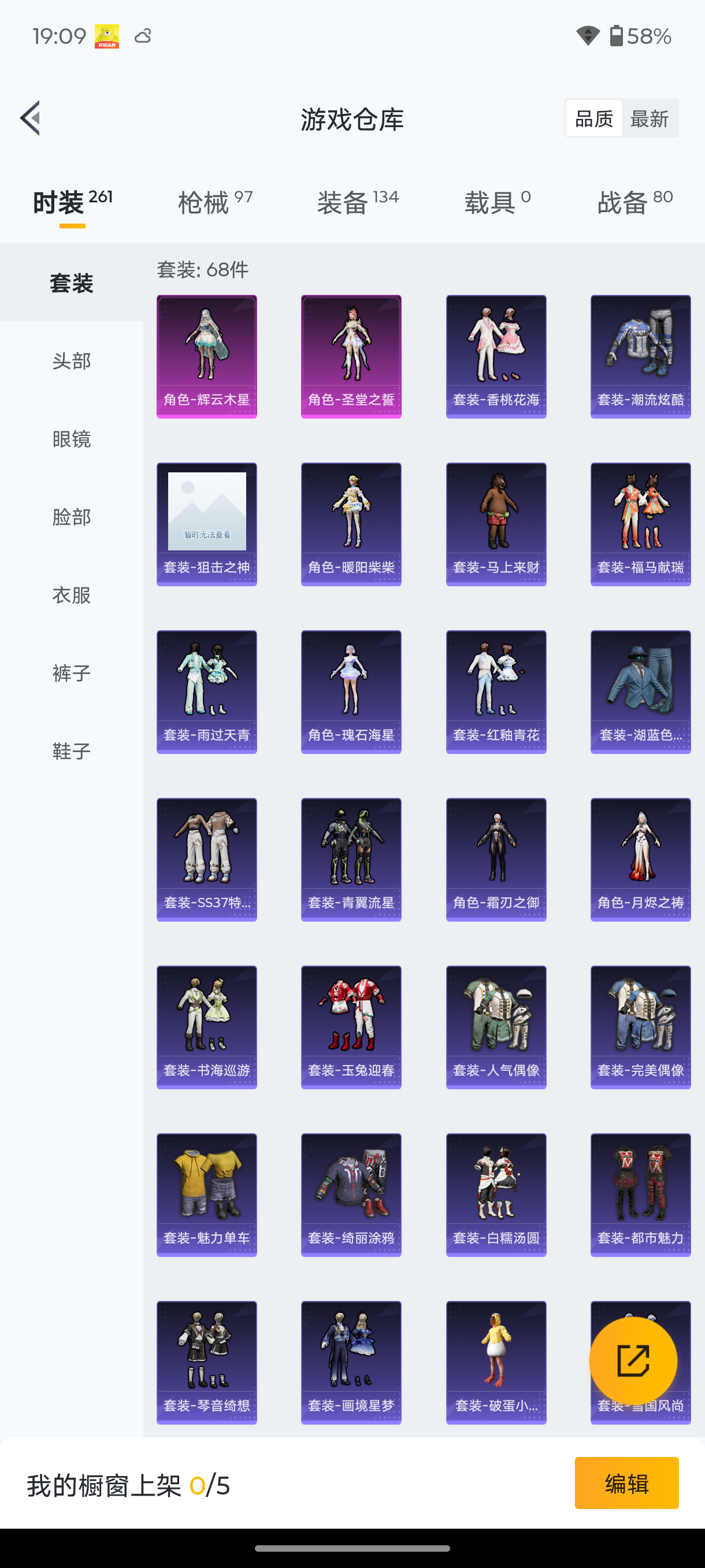Viewport: 705px width, 1568px height.
Task: Select the 套装 category in sidebar
Action: pyautogui.click(x=71, y=282)
